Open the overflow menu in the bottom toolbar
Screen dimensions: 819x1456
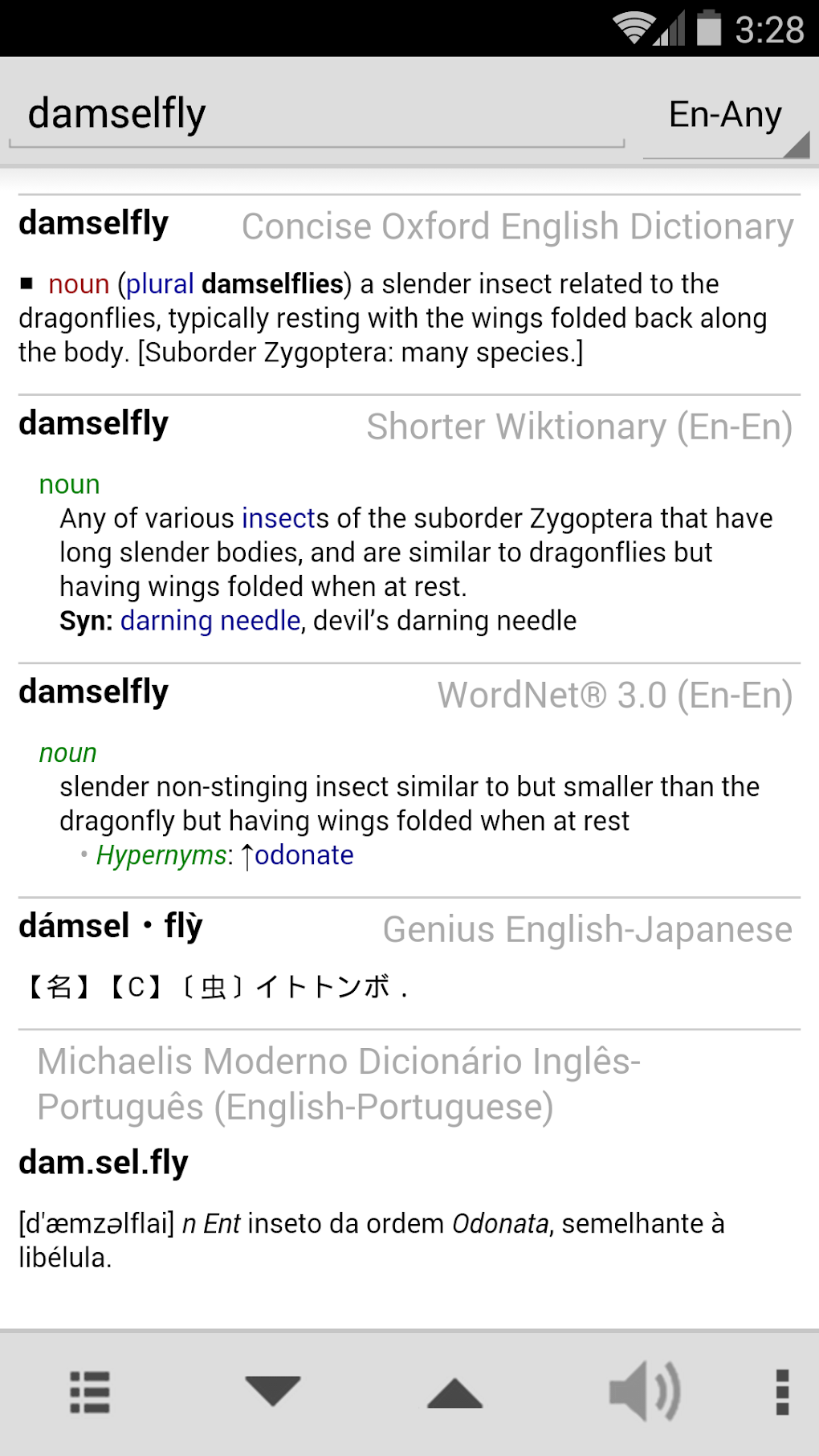[x=782, y=1392]
